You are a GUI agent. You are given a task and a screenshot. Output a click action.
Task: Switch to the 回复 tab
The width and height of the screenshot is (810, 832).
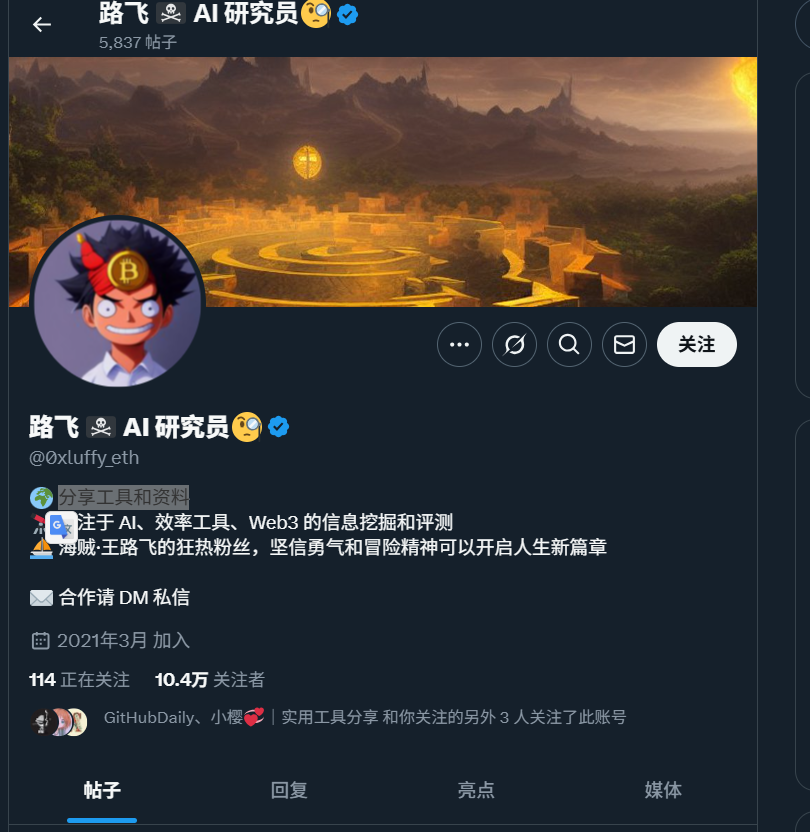[x=289, y=790]
